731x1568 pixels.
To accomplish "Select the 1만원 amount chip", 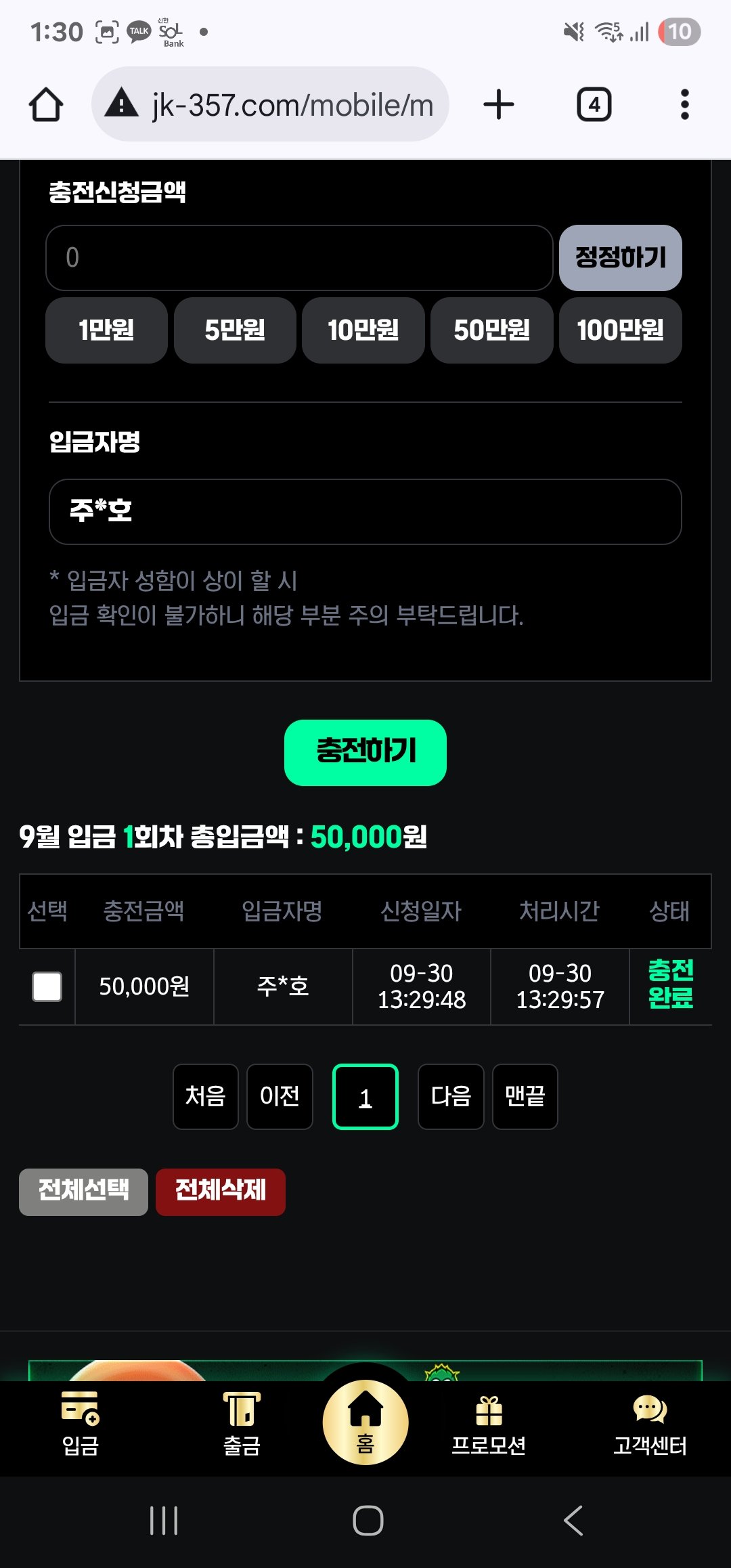I will pos(106,330).
